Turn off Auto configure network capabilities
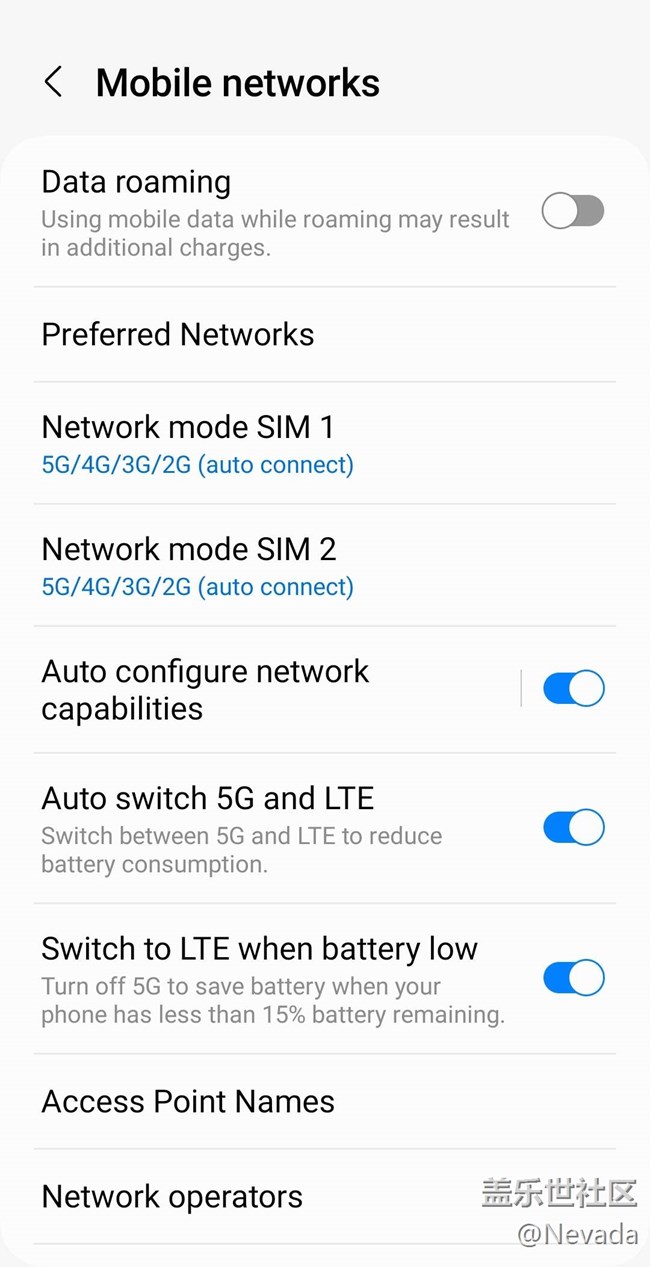650x1267 pixels. click(x=573, y=689)
